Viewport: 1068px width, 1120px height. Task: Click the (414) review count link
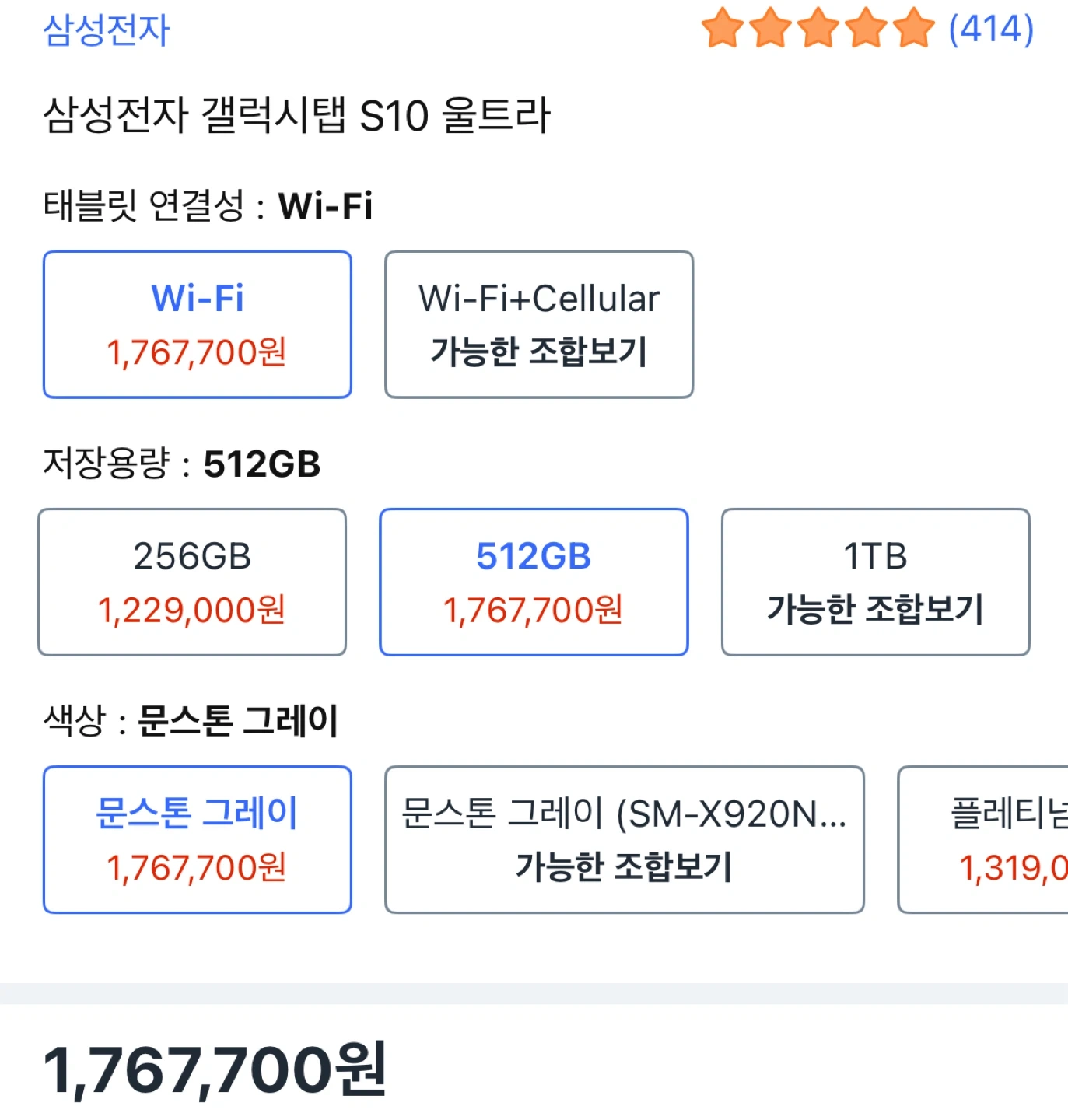[989, 30]
